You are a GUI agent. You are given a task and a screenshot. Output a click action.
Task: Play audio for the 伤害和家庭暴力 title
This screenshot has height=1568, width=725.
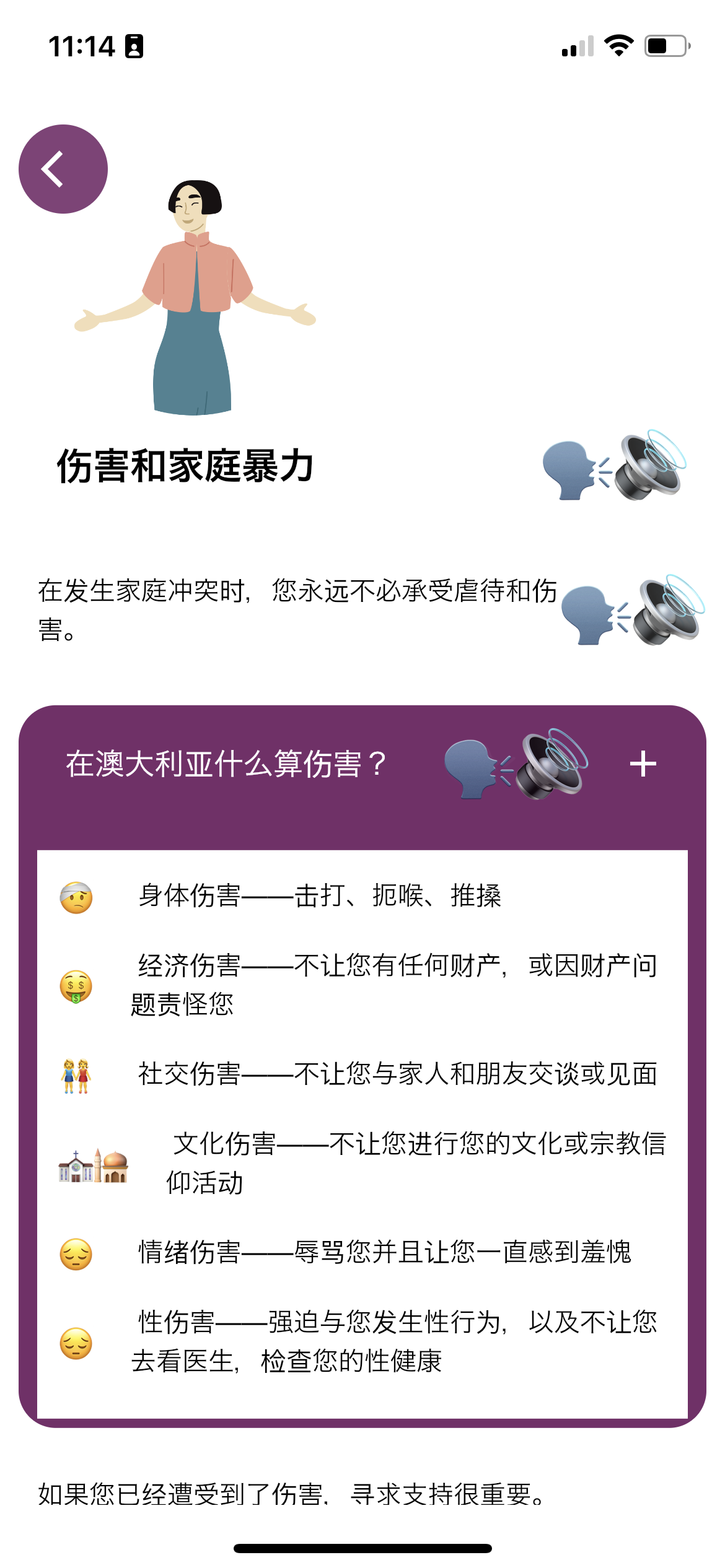tap(614, 466)
